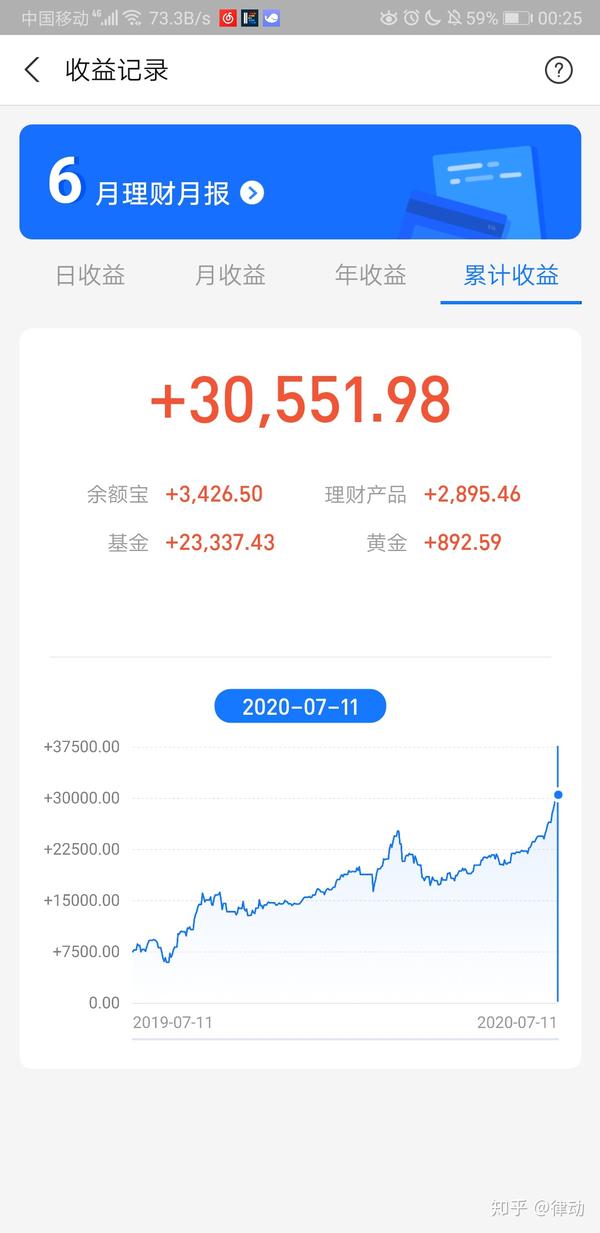Screen dimensions: 600x1233
Task: Tap the 2020-07-11 data point on chart
Action: [558, 795]
